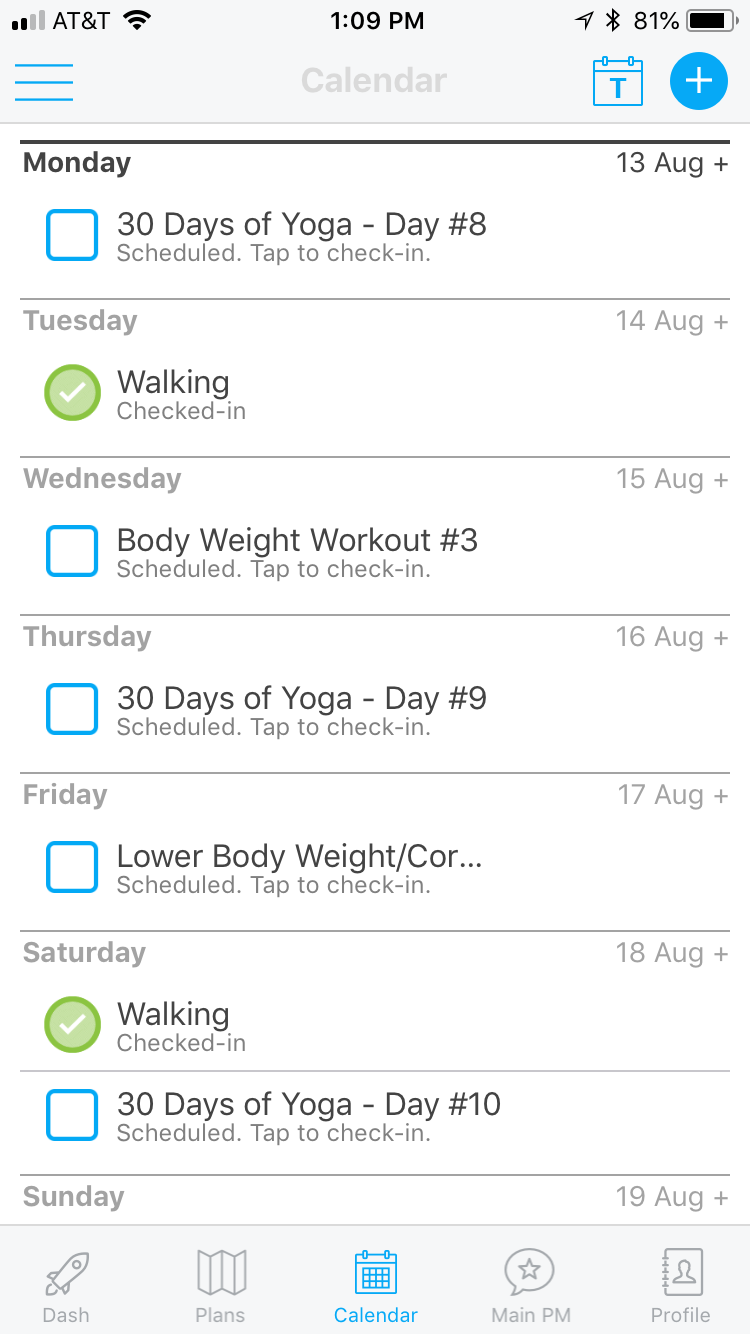The height and width of the screenshot is (1334, 750).
Task: Go to the Profile tab
Action: click(681, 1286)
